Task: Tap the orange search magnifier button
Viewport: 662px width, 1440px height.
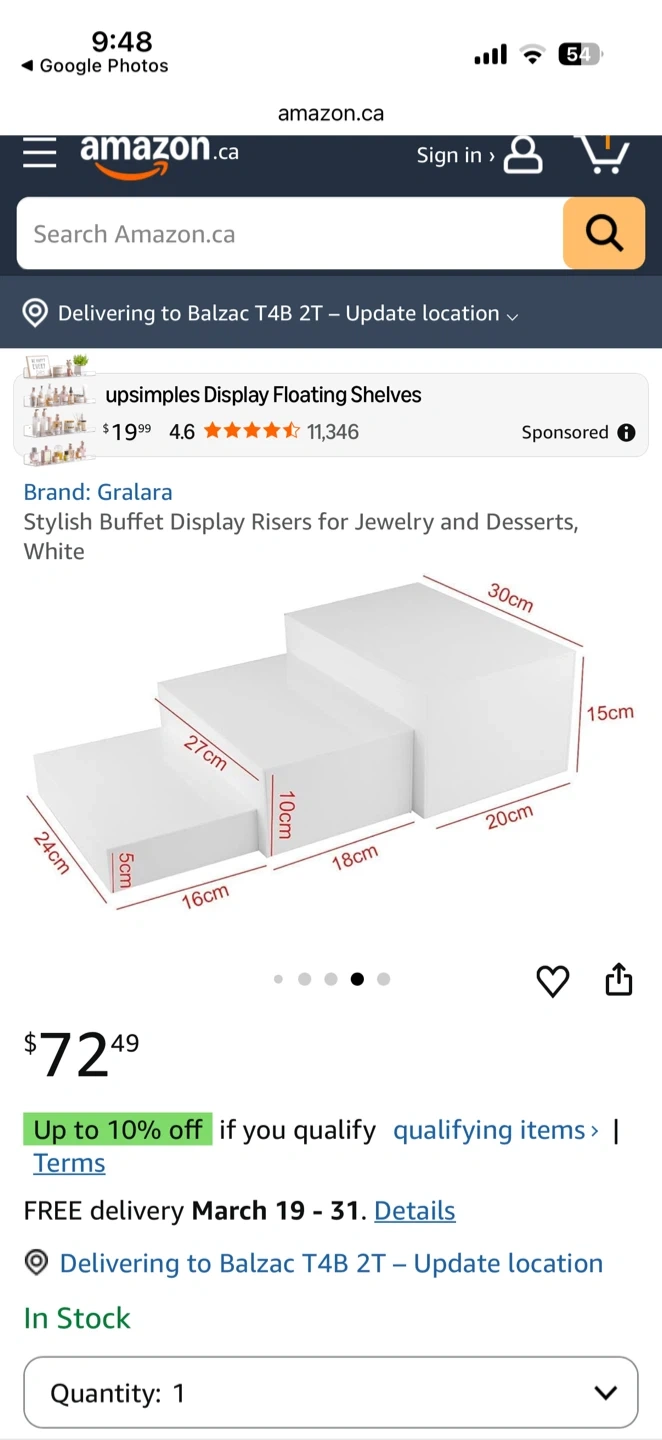Action: [x=604, y=234]
